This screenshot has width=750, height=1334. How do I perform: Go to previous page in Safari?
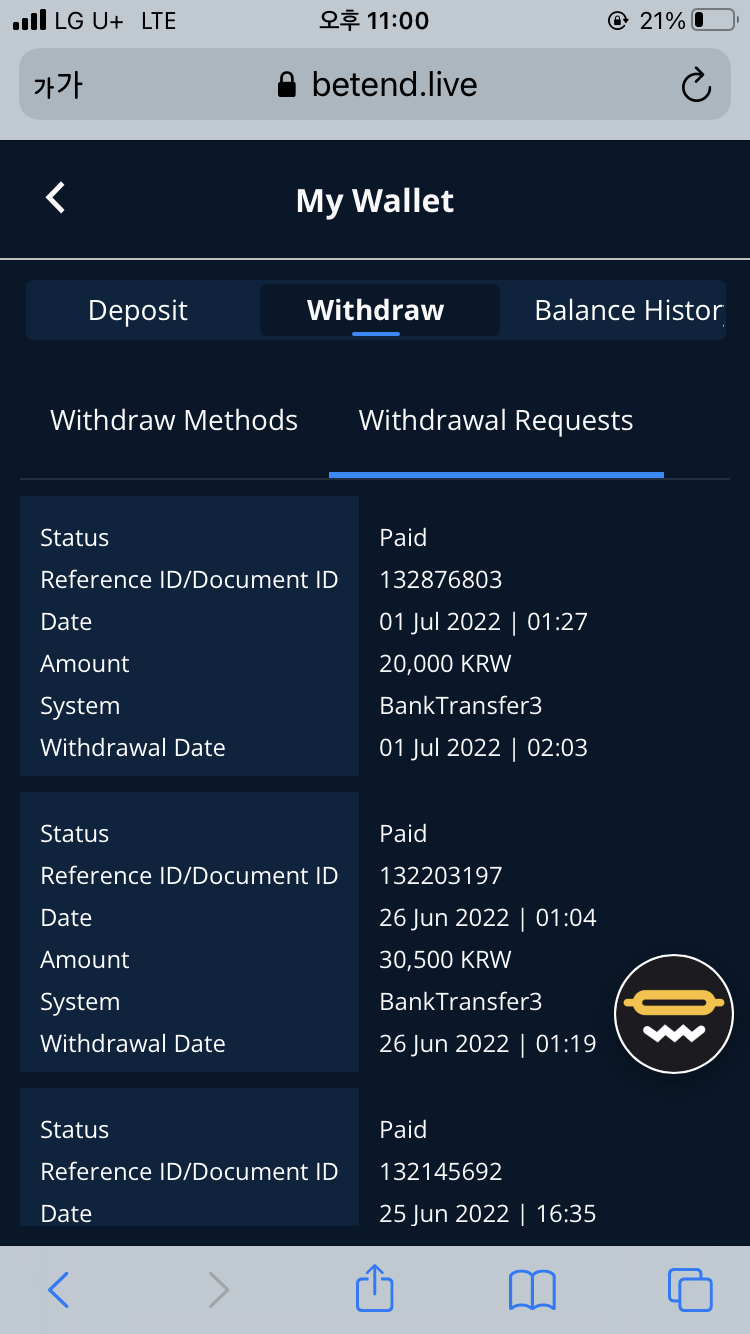(x=59, y=1290)
